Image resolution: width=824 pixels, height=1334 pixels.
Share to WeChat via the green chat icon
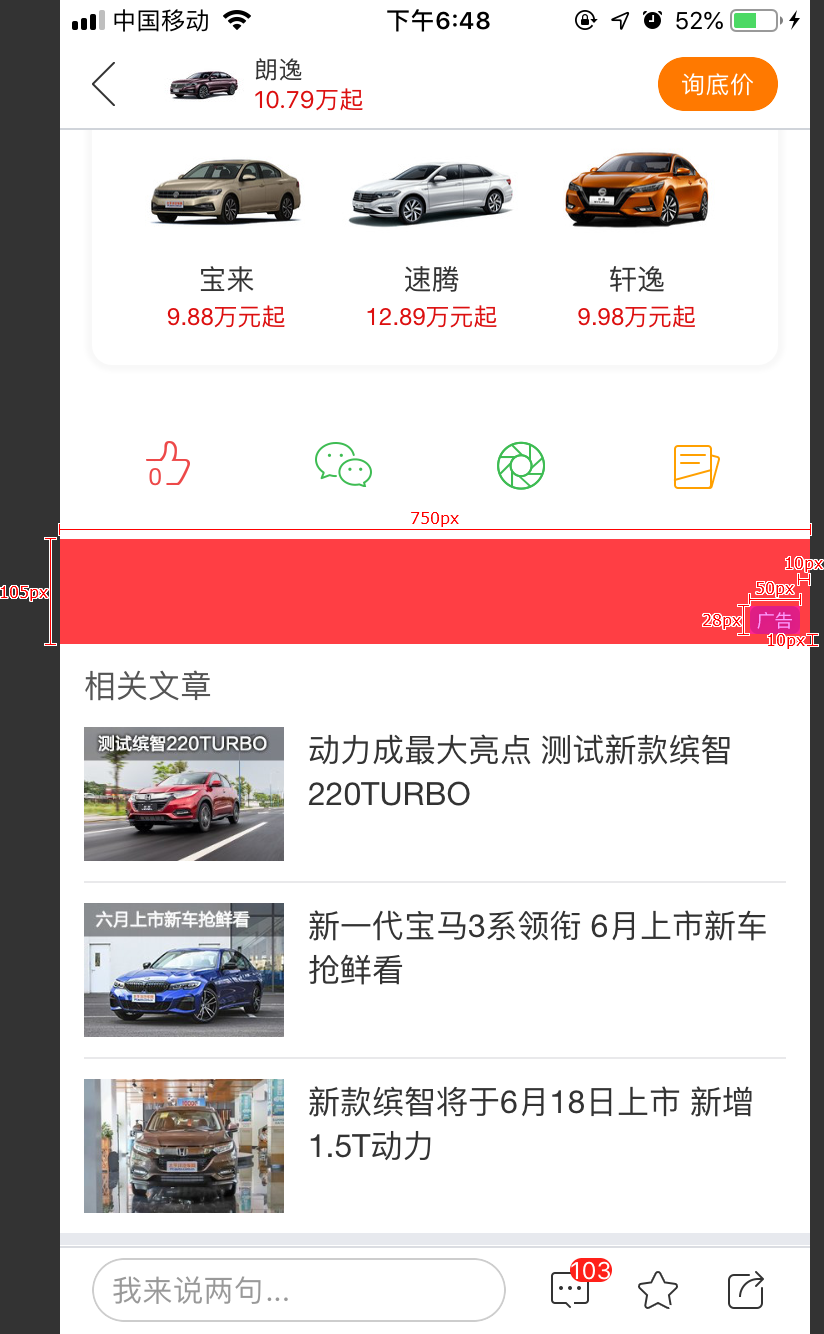click(343, 465)
